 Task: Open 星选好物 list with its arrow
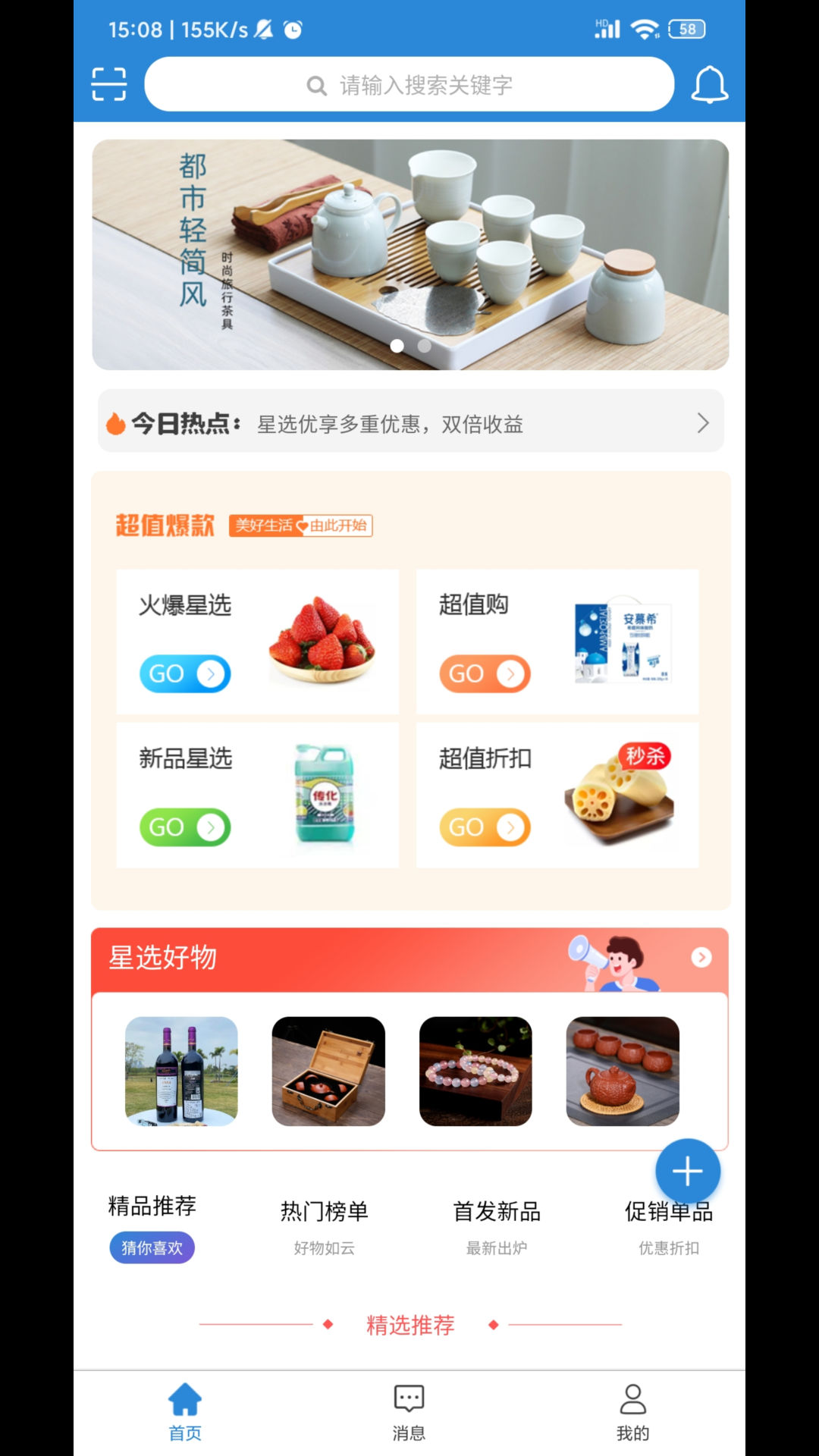(x=702, y=958)
